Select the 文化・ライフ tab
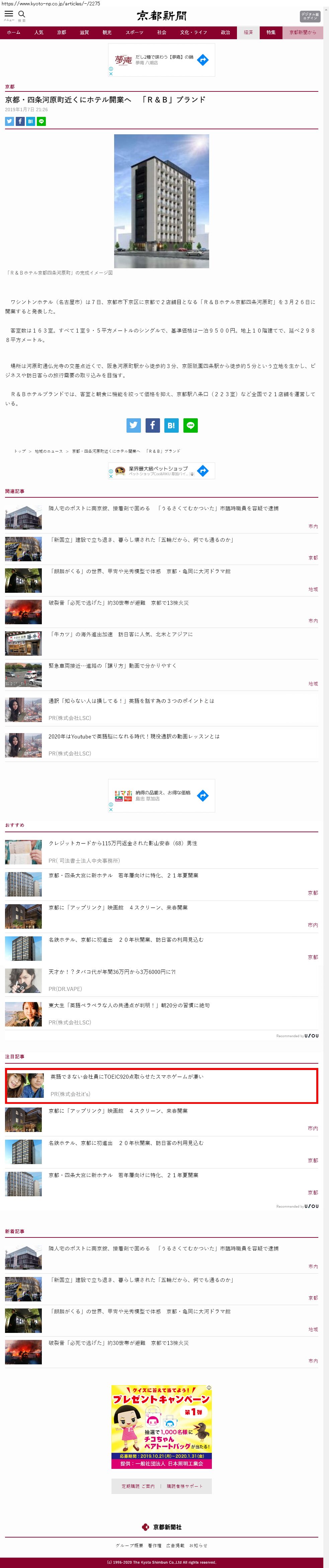Image resolution: width=329 pixels, height=1568 pixels. point(193,32)
